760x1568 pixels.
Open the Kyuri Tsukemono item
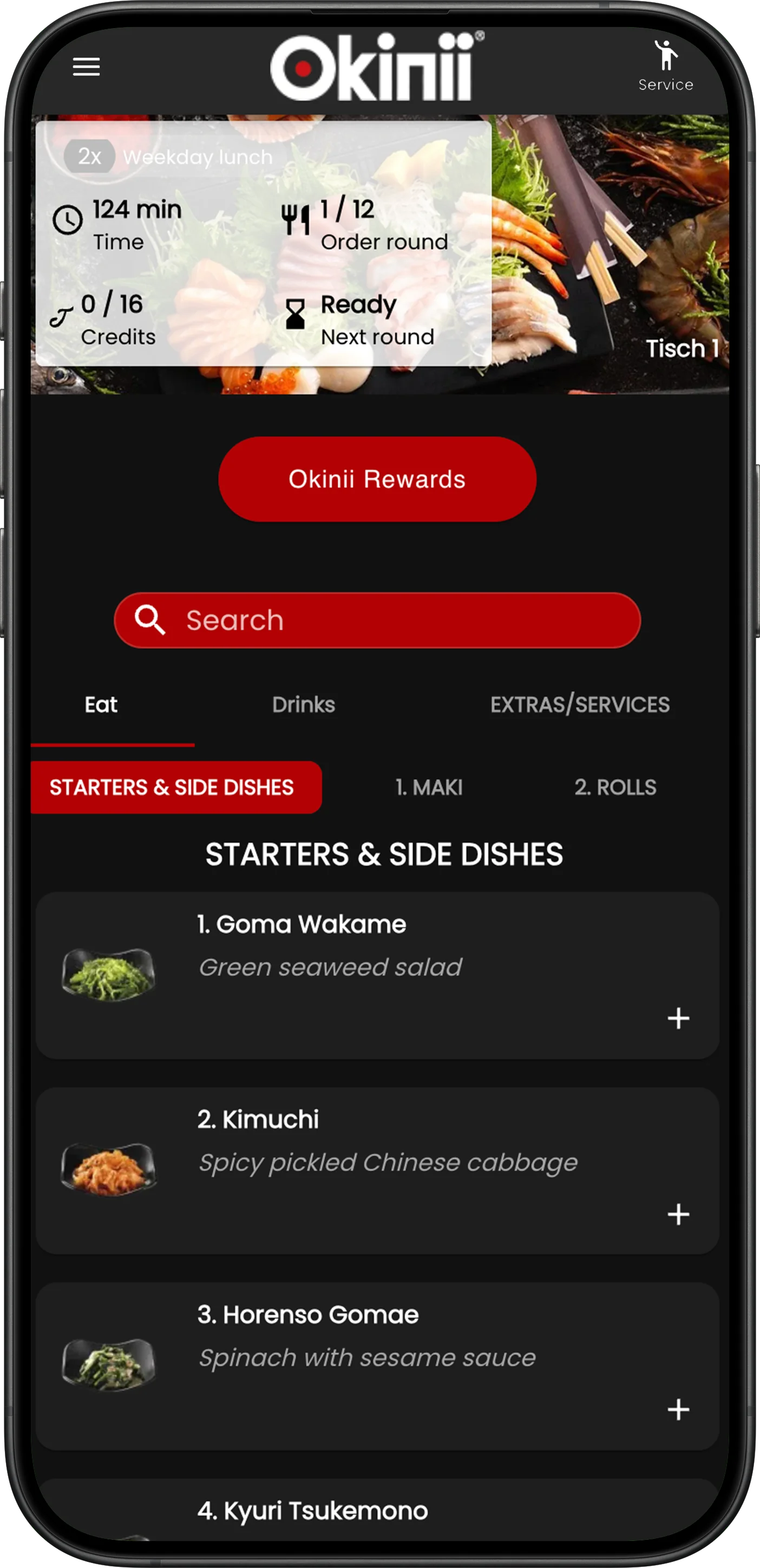coord(313,1511)
